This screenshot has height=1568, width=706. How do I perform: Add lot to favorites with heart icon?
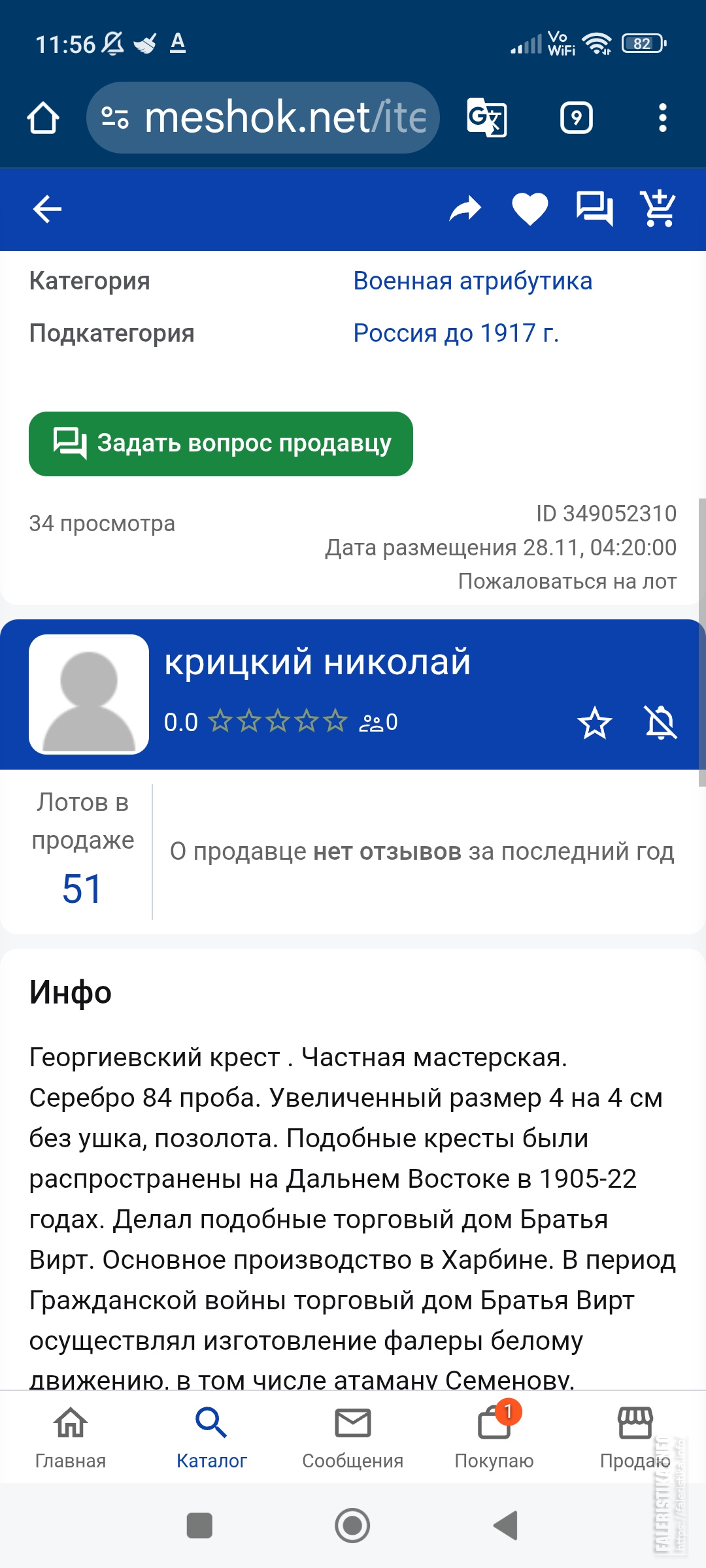tap(529, 210)
